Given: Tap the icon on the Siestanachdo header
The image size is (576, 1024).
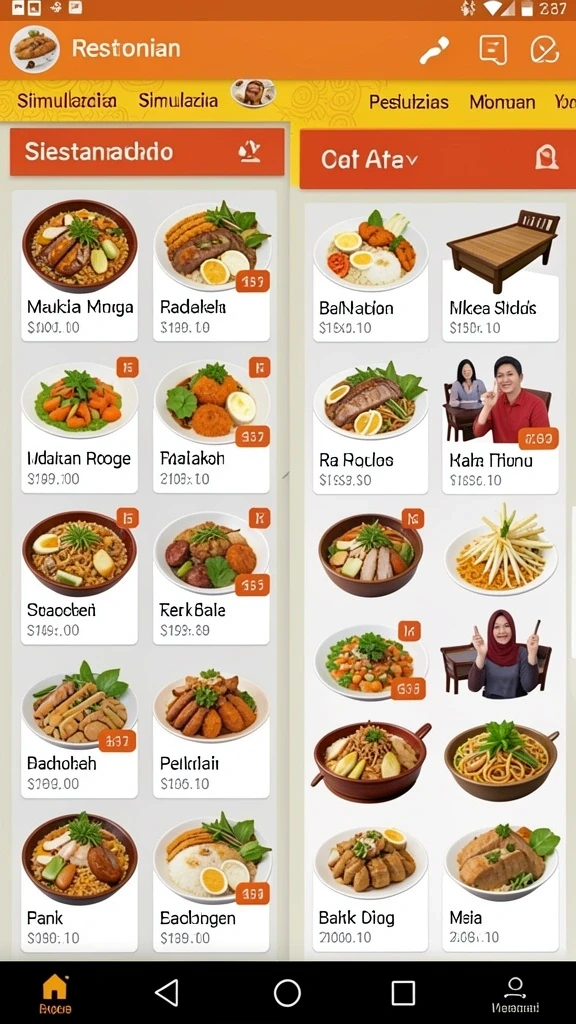Looking at the screenshot, I should point(249,152).
